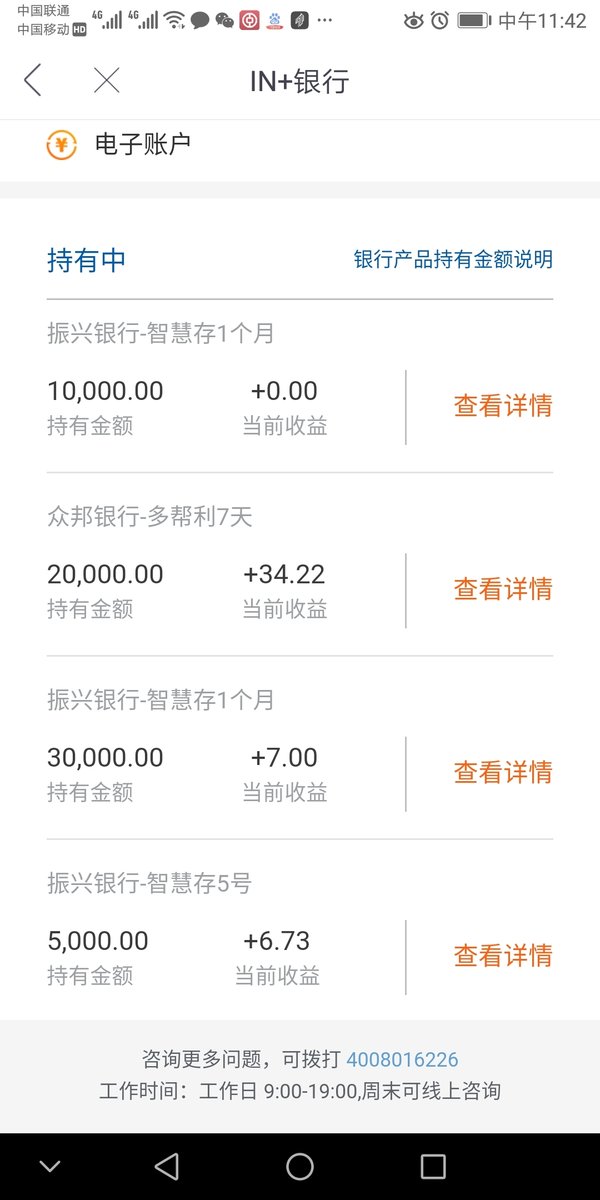Screen dimensions: 600x1200
Task: Open 银行产品持有金额说明 link
Action: point(453,260)
